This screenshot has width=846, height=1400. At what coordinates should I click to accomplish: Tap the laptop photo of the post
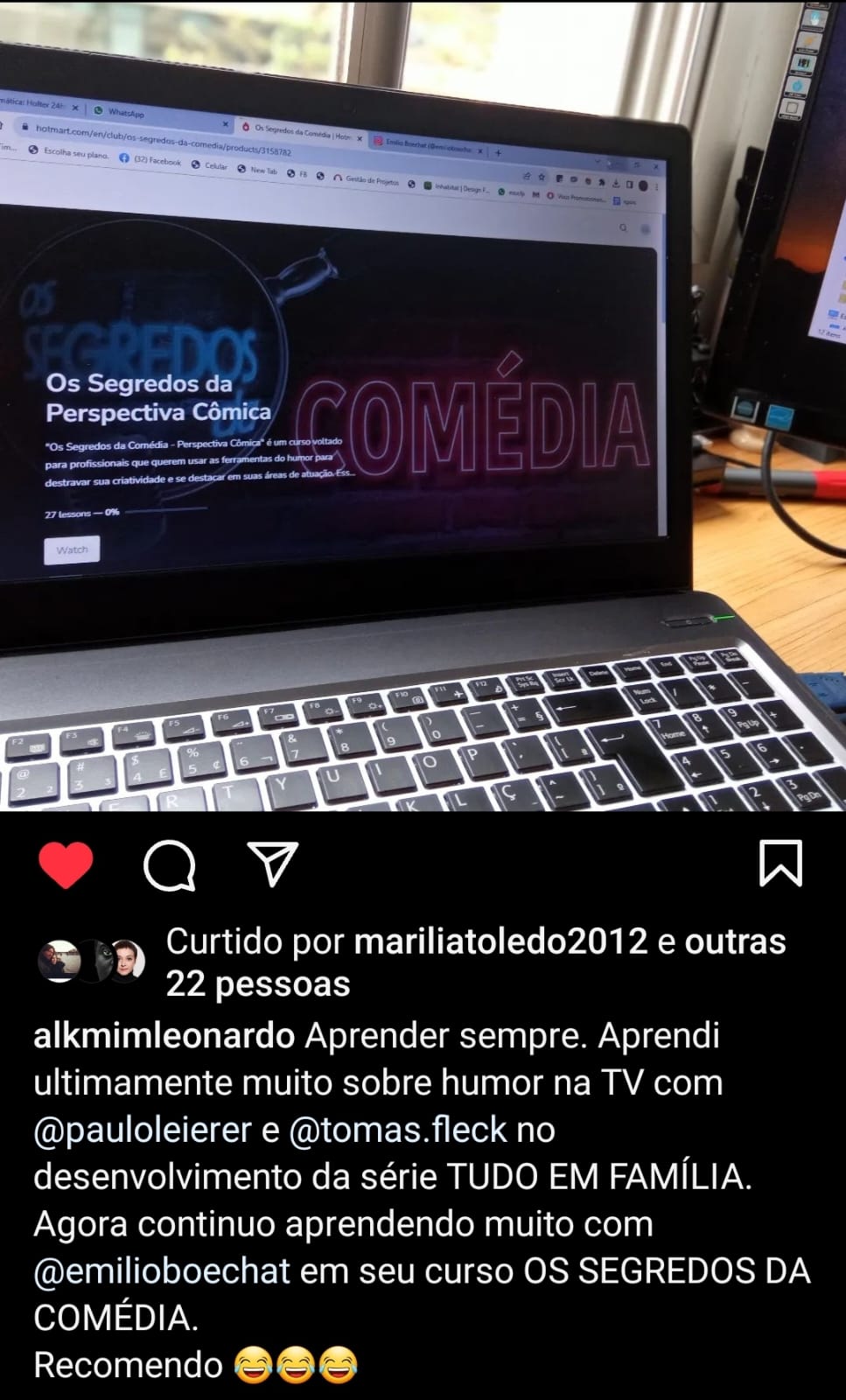click(x=423, y=406)
